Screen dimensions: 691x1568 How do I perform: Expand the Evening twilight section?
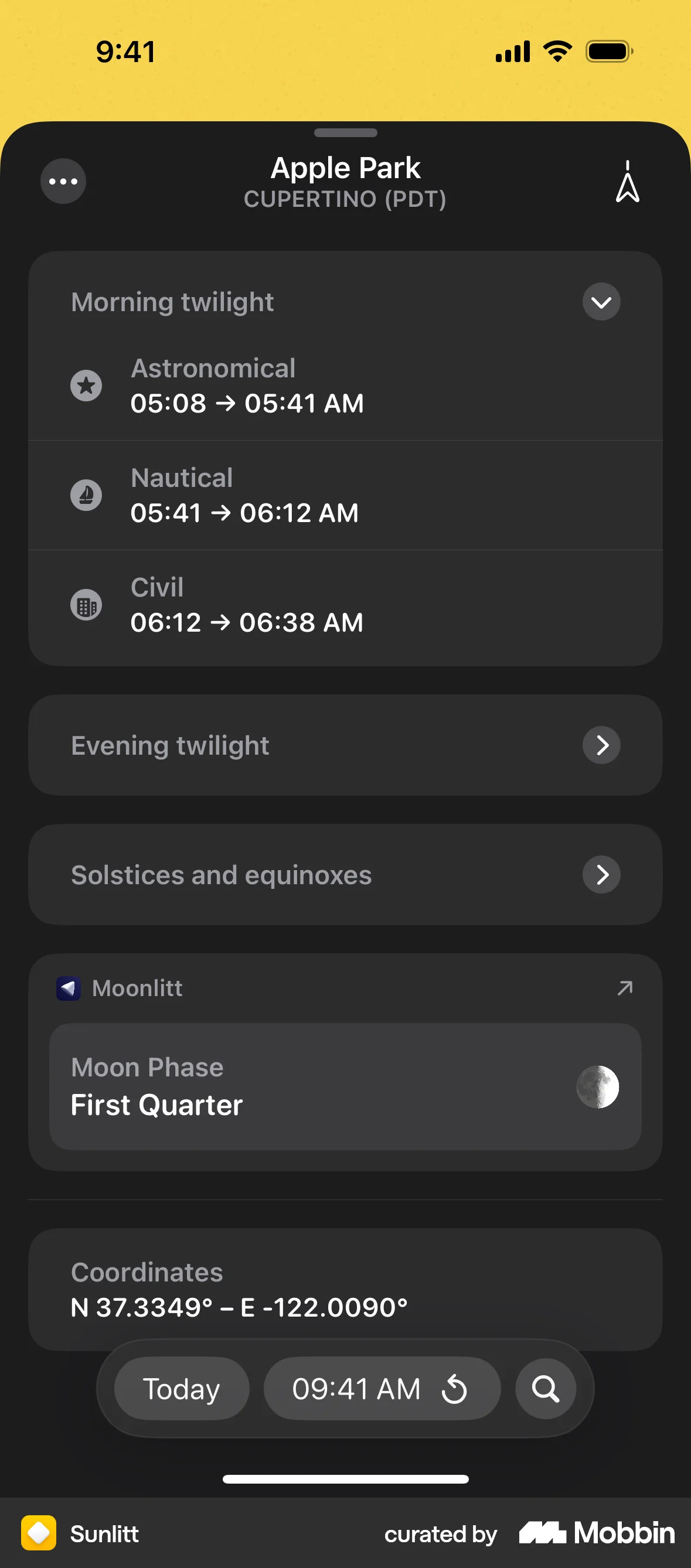click(601, 745)
